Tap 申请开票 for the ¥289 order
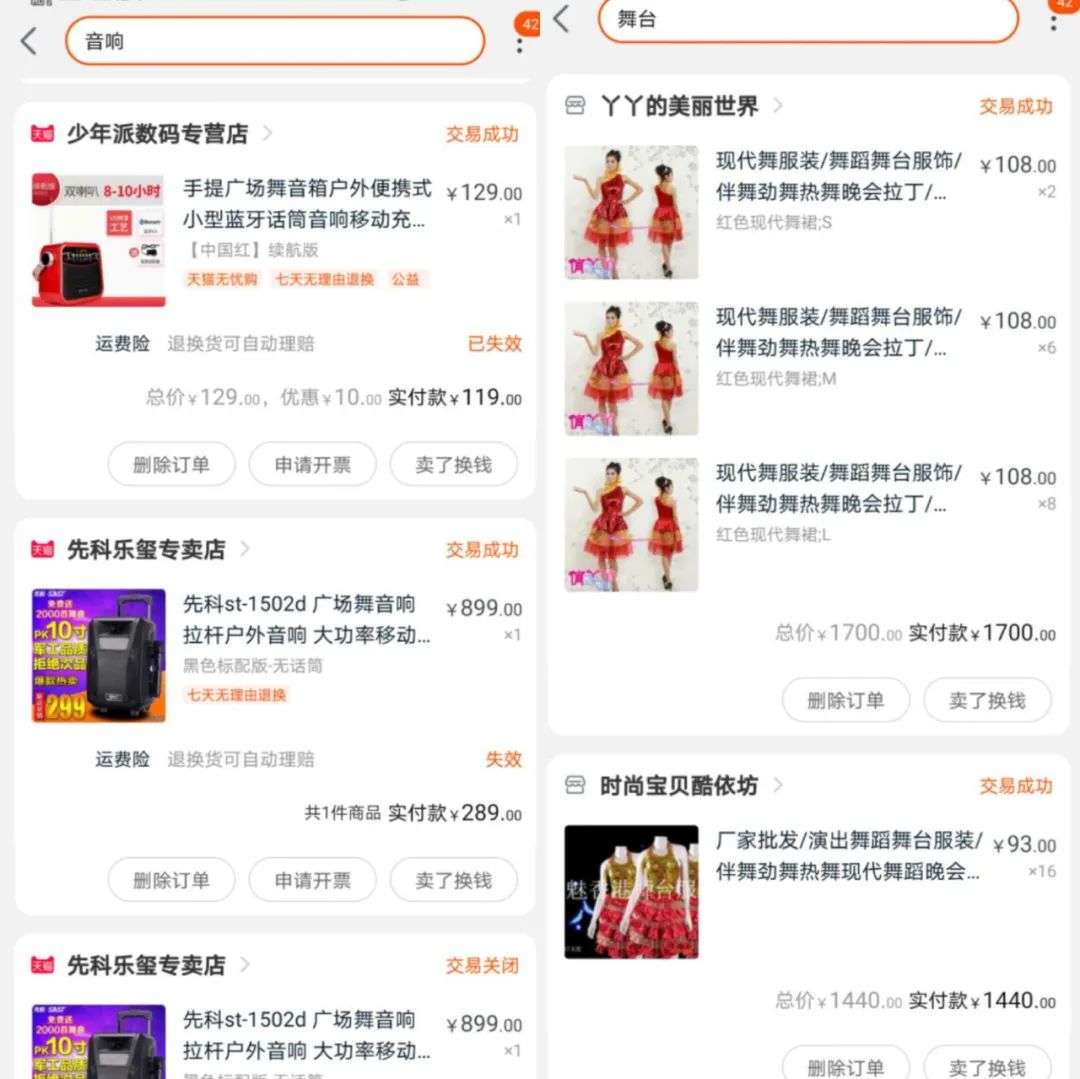This screenshot has width=1080, height=1079. tap(312, 880)
